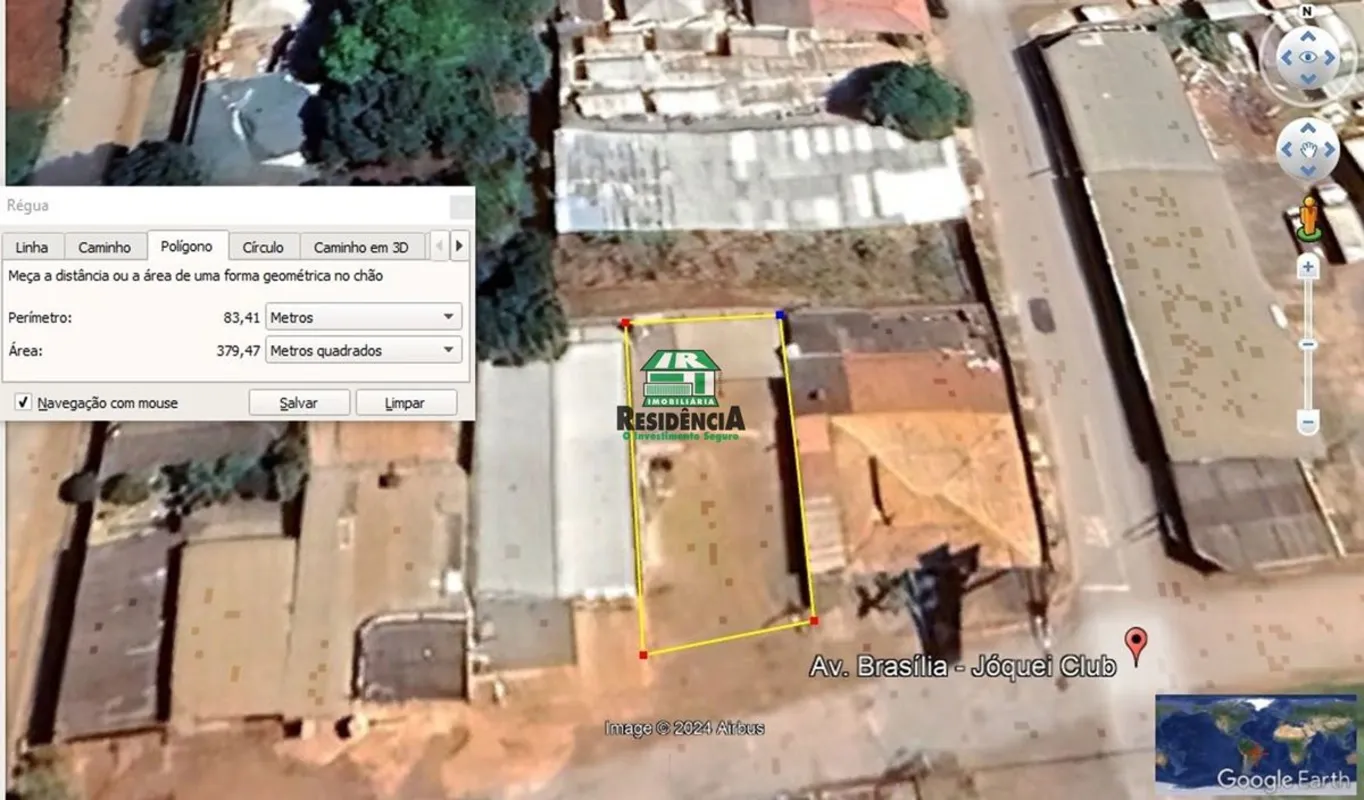Open the area unit dropdown (Metros quadrados)

pyautogui.click(x=363, y=351)
